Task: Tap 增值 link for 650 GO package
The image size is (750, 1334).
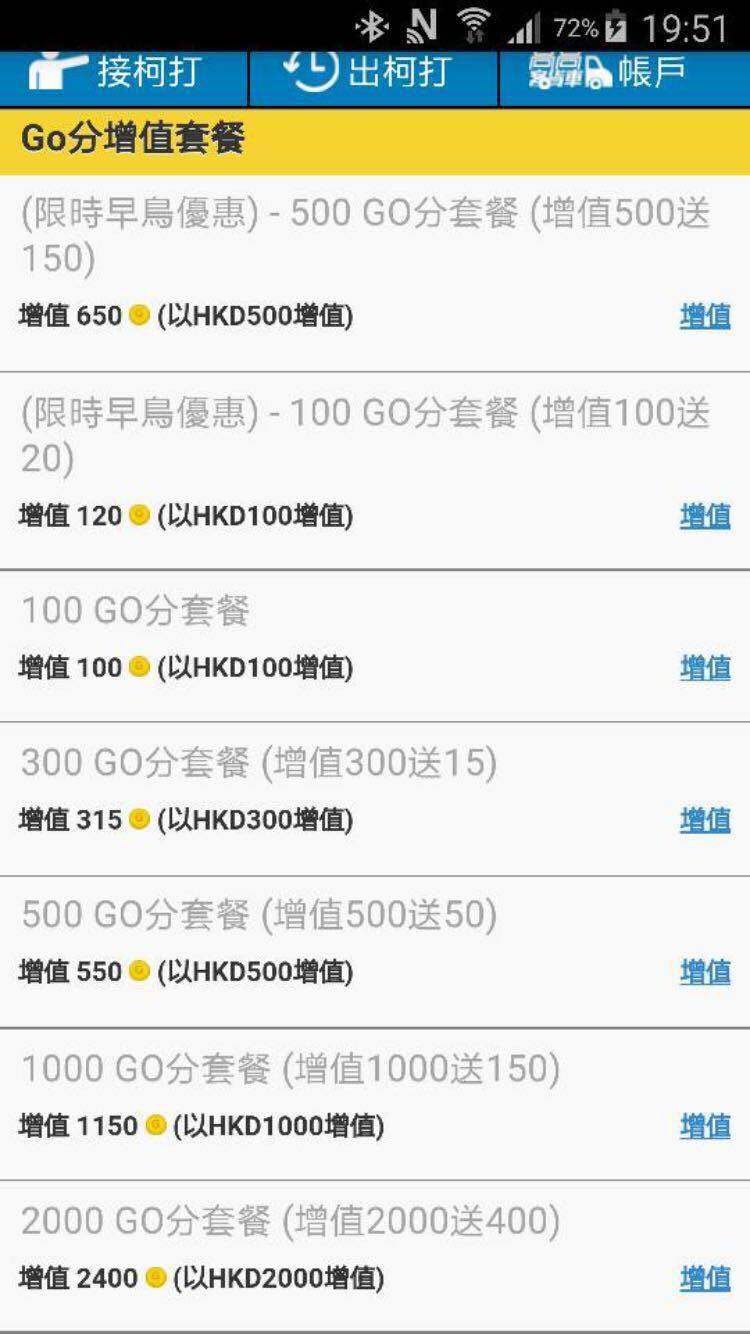Action: click(705, 316)
